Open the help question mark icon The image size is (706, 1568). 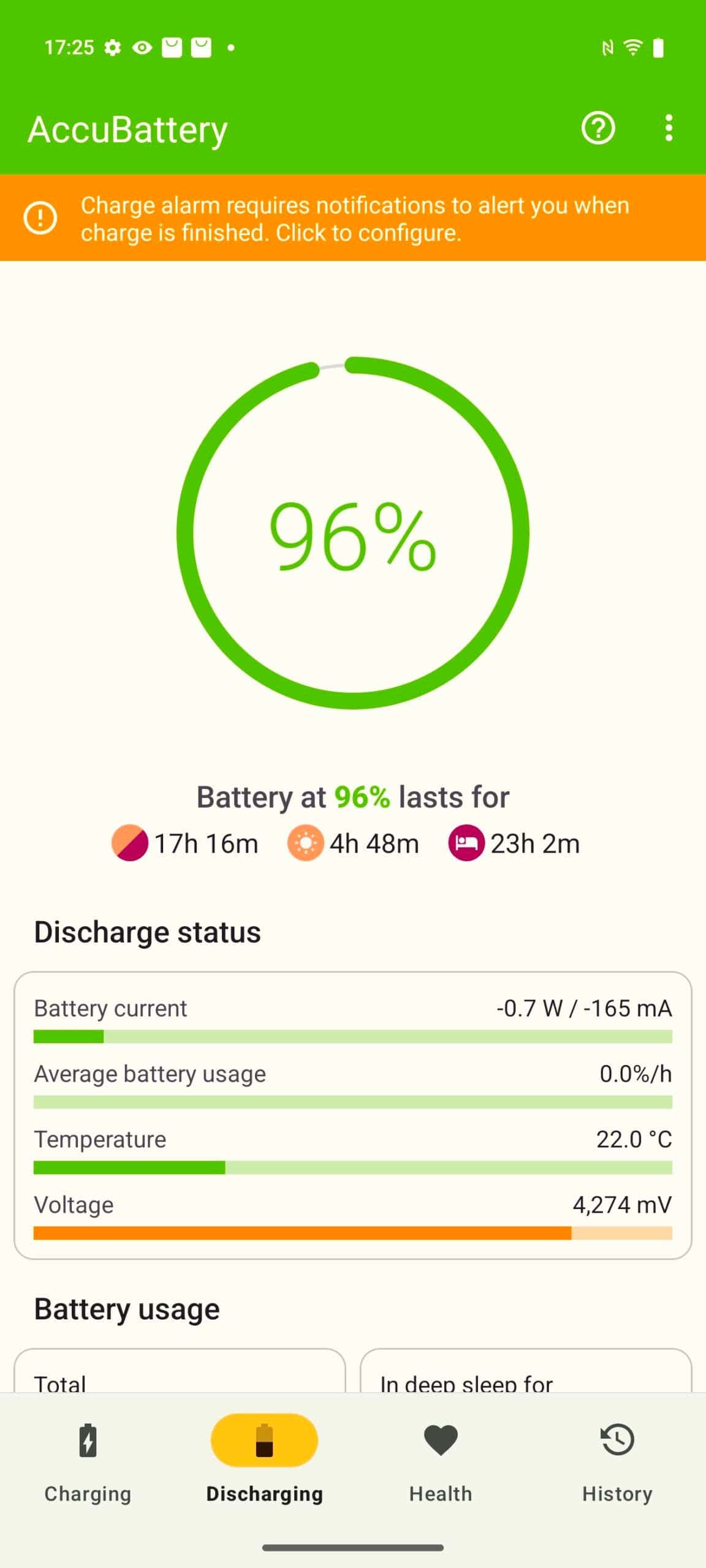(598, 129)
